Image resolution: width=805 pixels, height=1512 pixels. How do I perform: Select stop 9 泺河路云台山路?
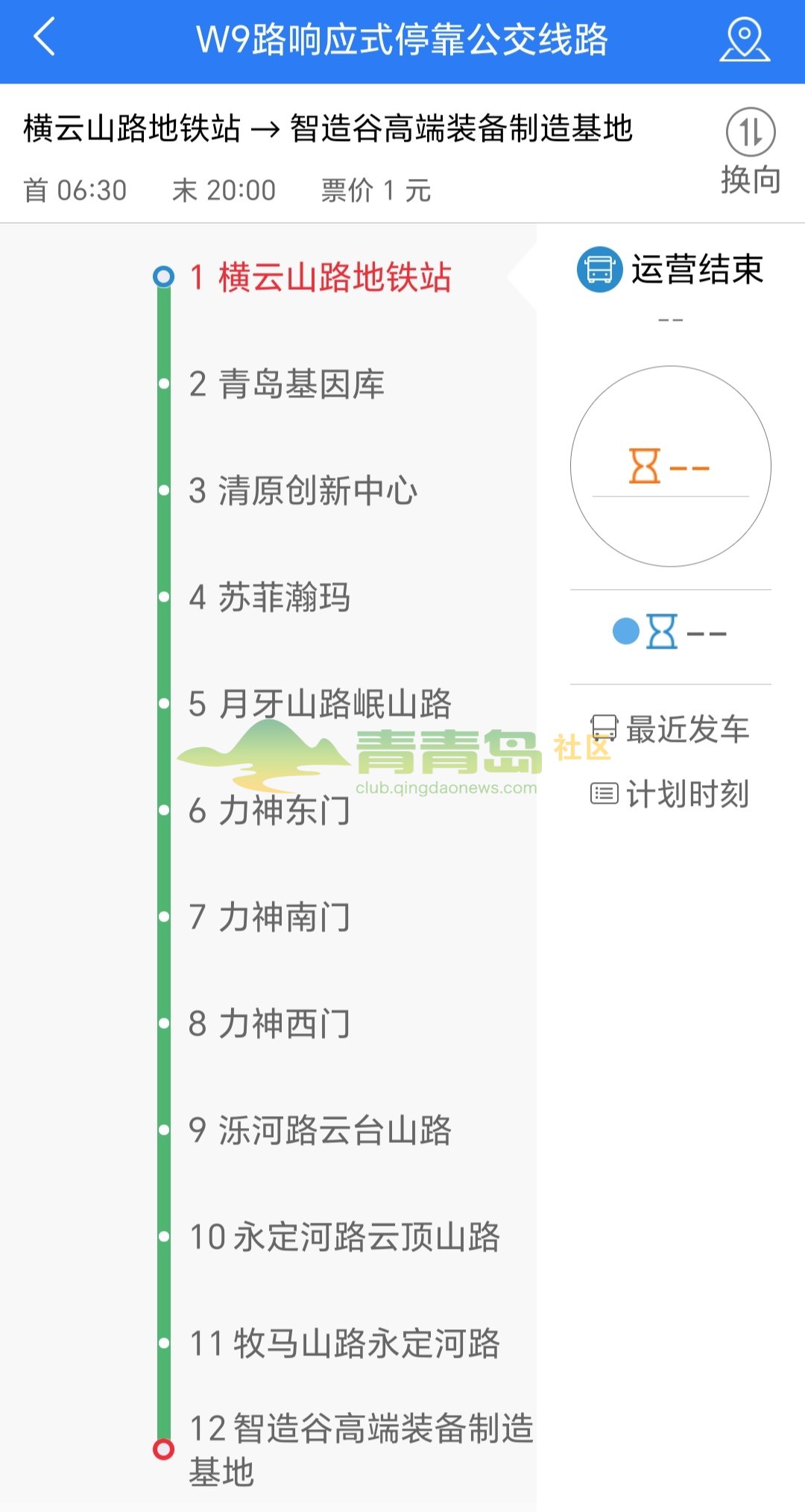(x=320, y=1131)
